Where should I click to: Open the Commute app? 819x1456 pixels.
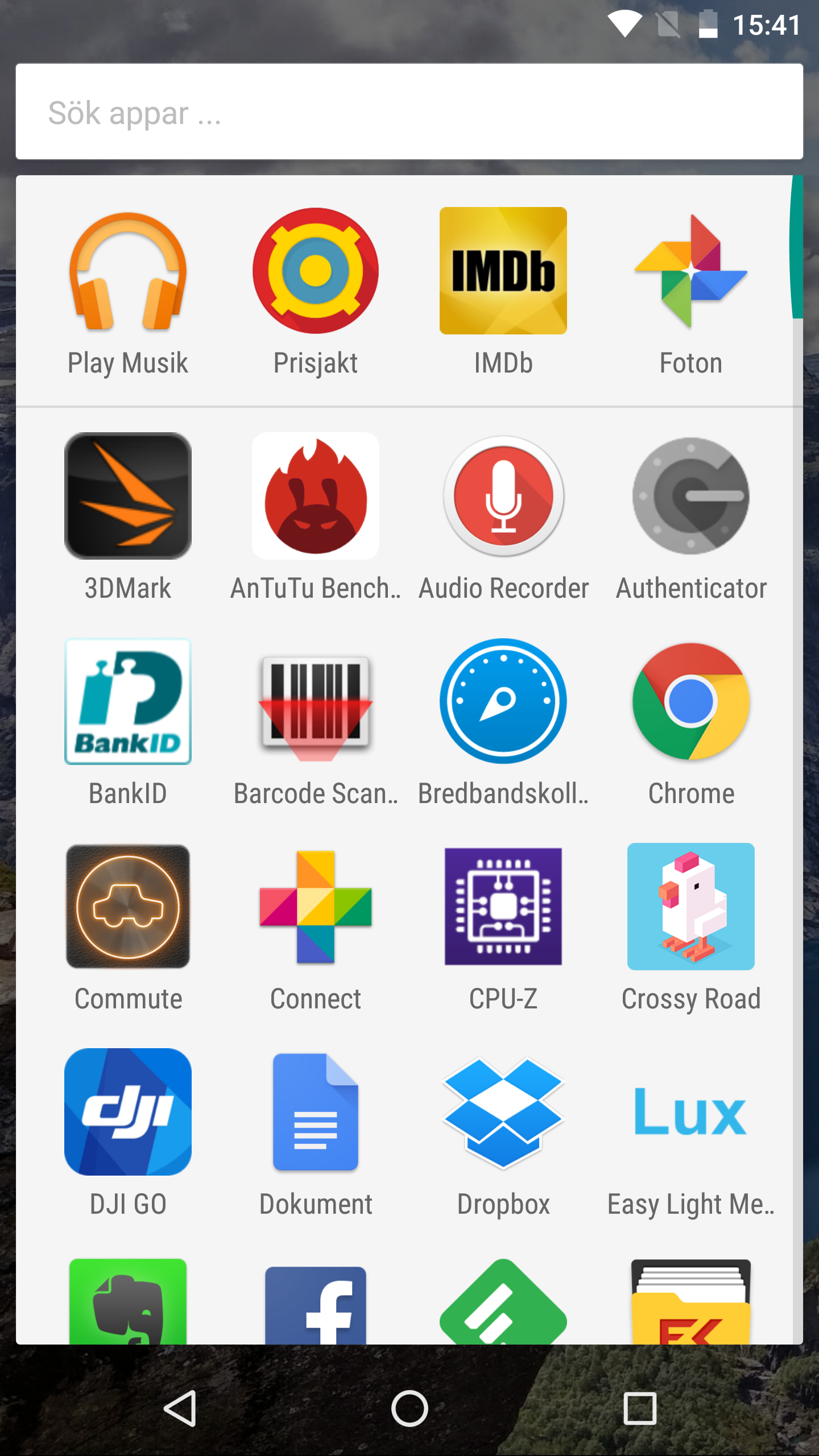tap(128, 907)
